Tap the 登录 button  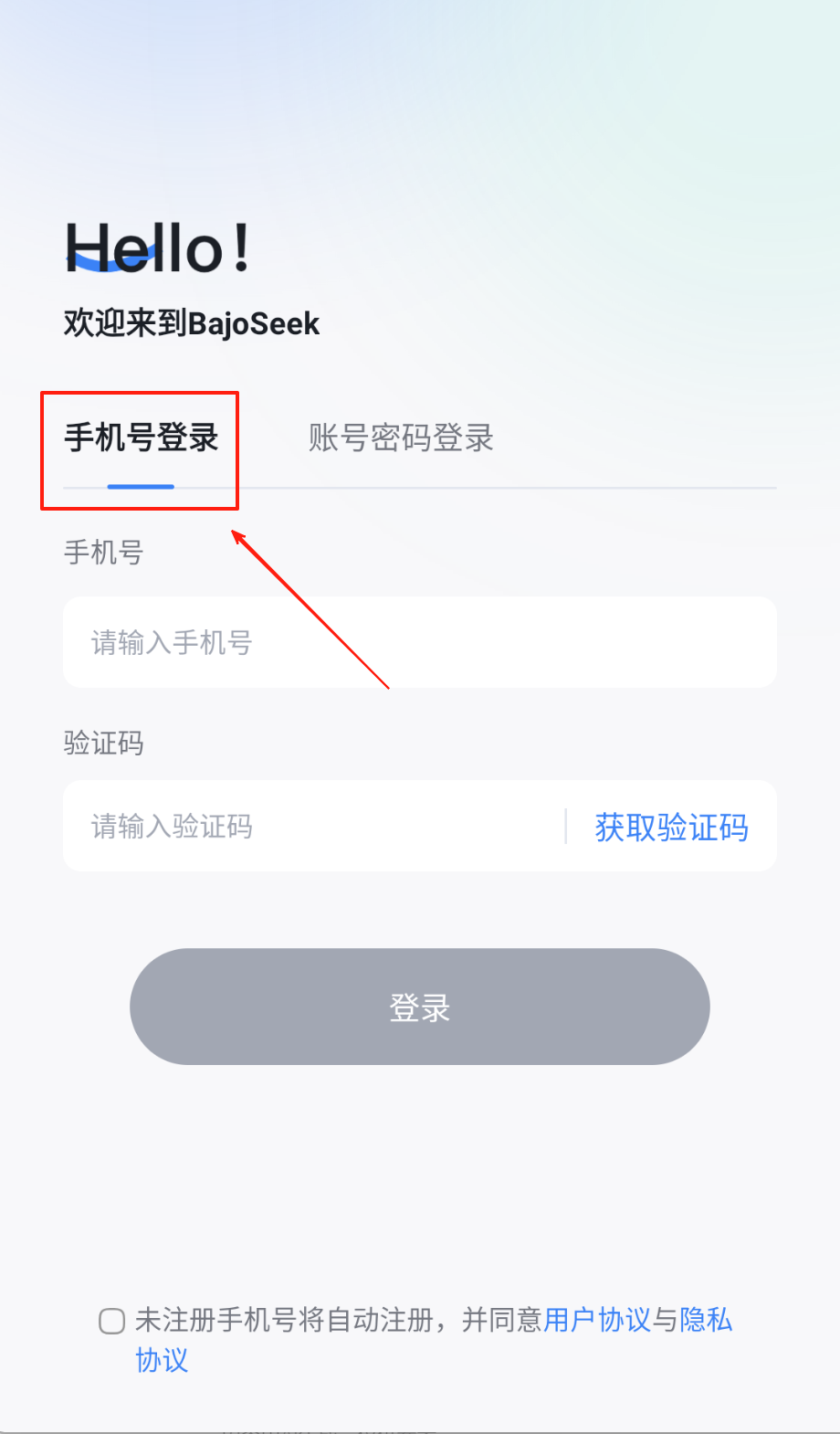point(420,1007)
